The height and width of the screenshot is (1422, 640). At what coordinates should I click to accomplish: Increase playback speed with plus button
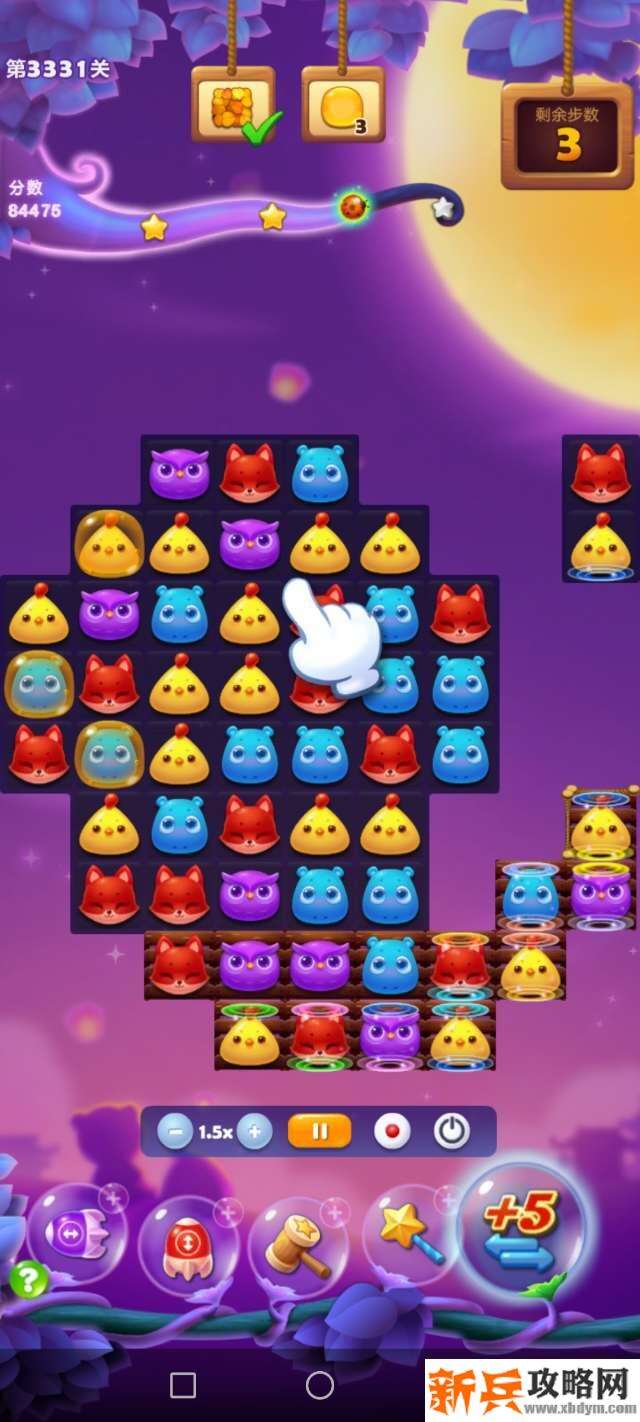click(254, 1132)
